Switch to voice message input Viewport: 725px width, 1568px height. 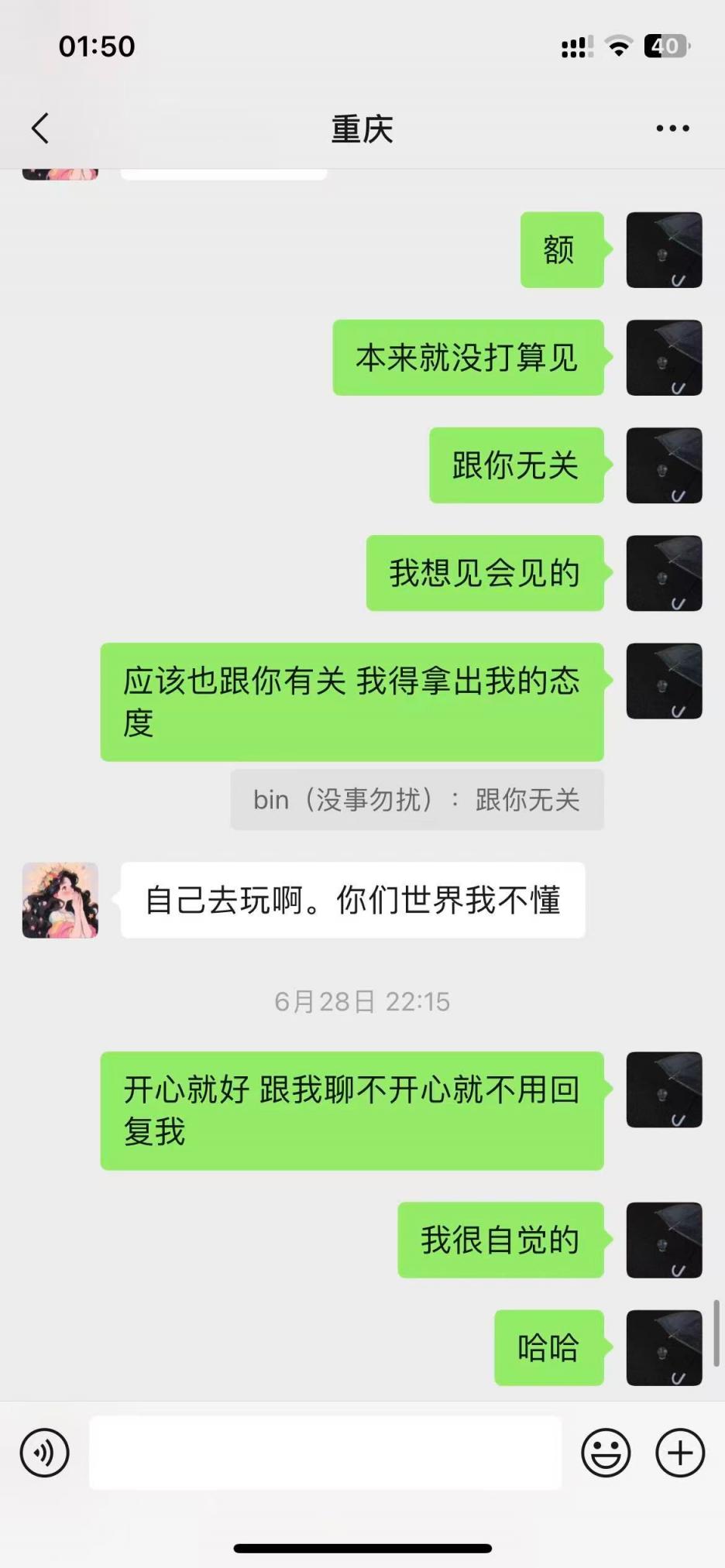click(x=44, y=1453)
